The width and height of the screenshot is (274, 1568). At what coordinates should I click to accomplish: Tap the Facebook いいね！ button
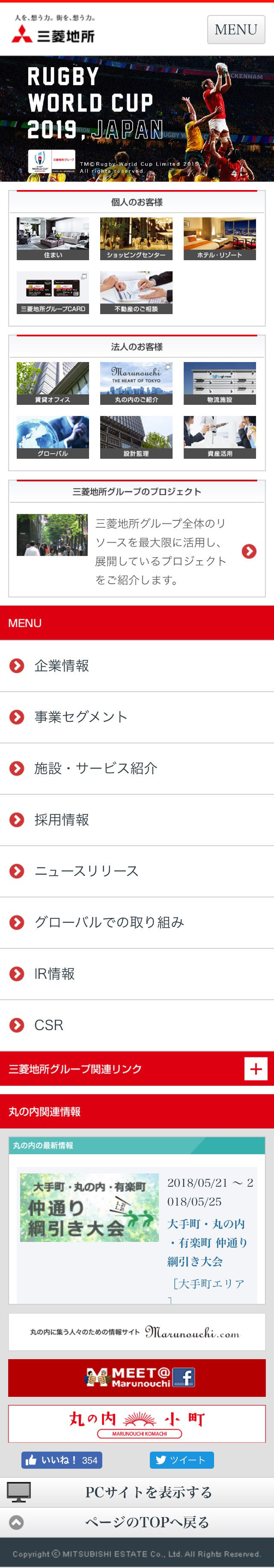coord(62,1460)
